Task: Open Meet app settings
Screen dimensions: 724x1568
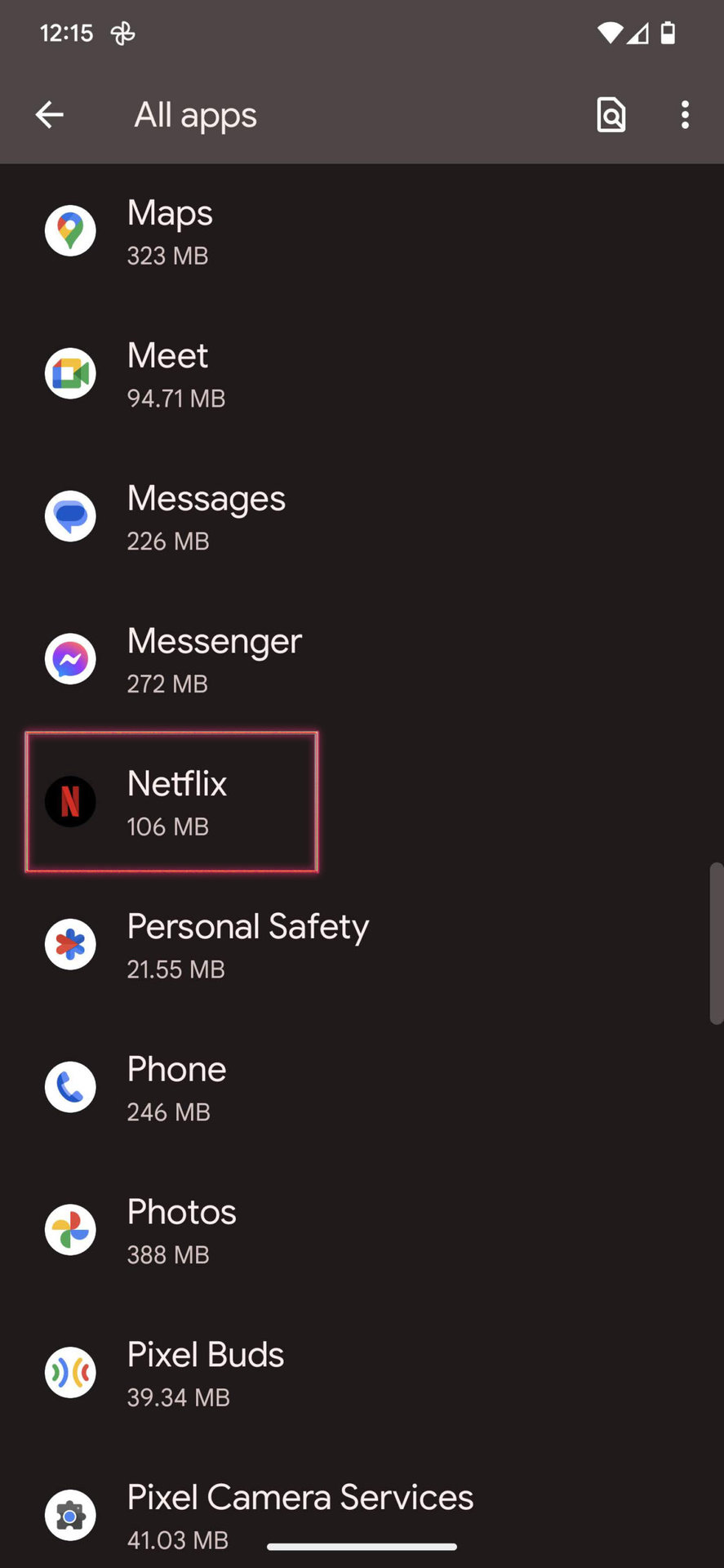Action: tap(175, 375)
